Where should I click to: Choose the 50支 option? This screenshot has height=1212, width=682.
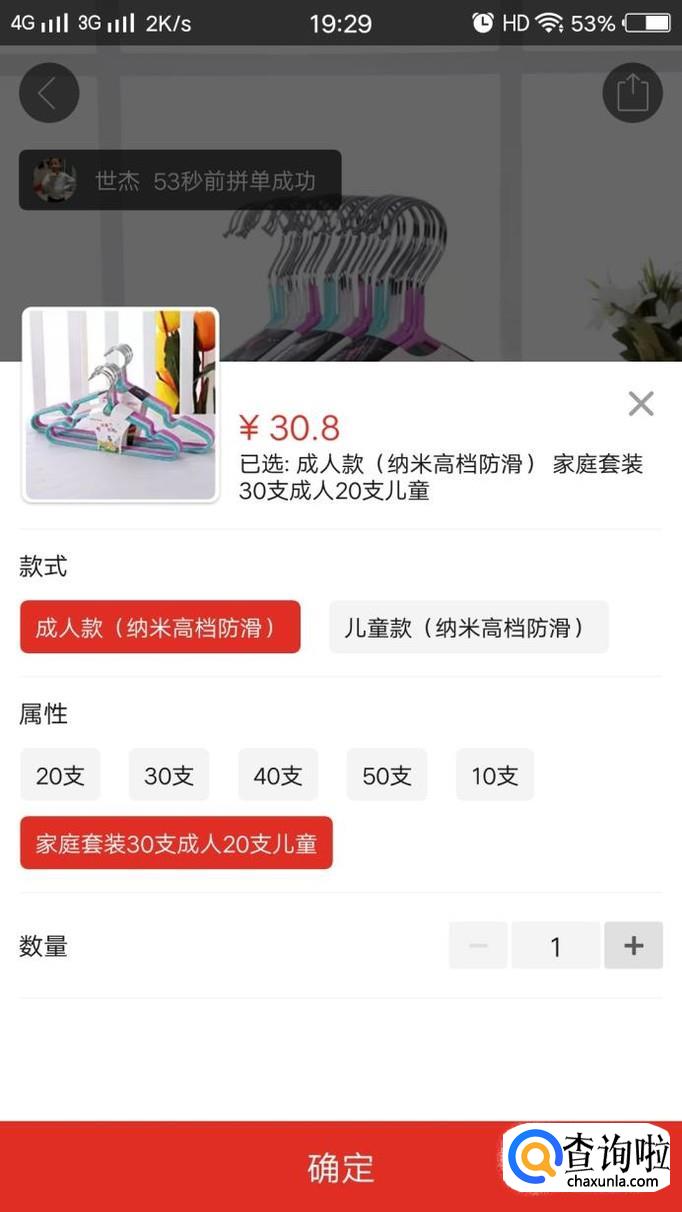pos(387,776)
